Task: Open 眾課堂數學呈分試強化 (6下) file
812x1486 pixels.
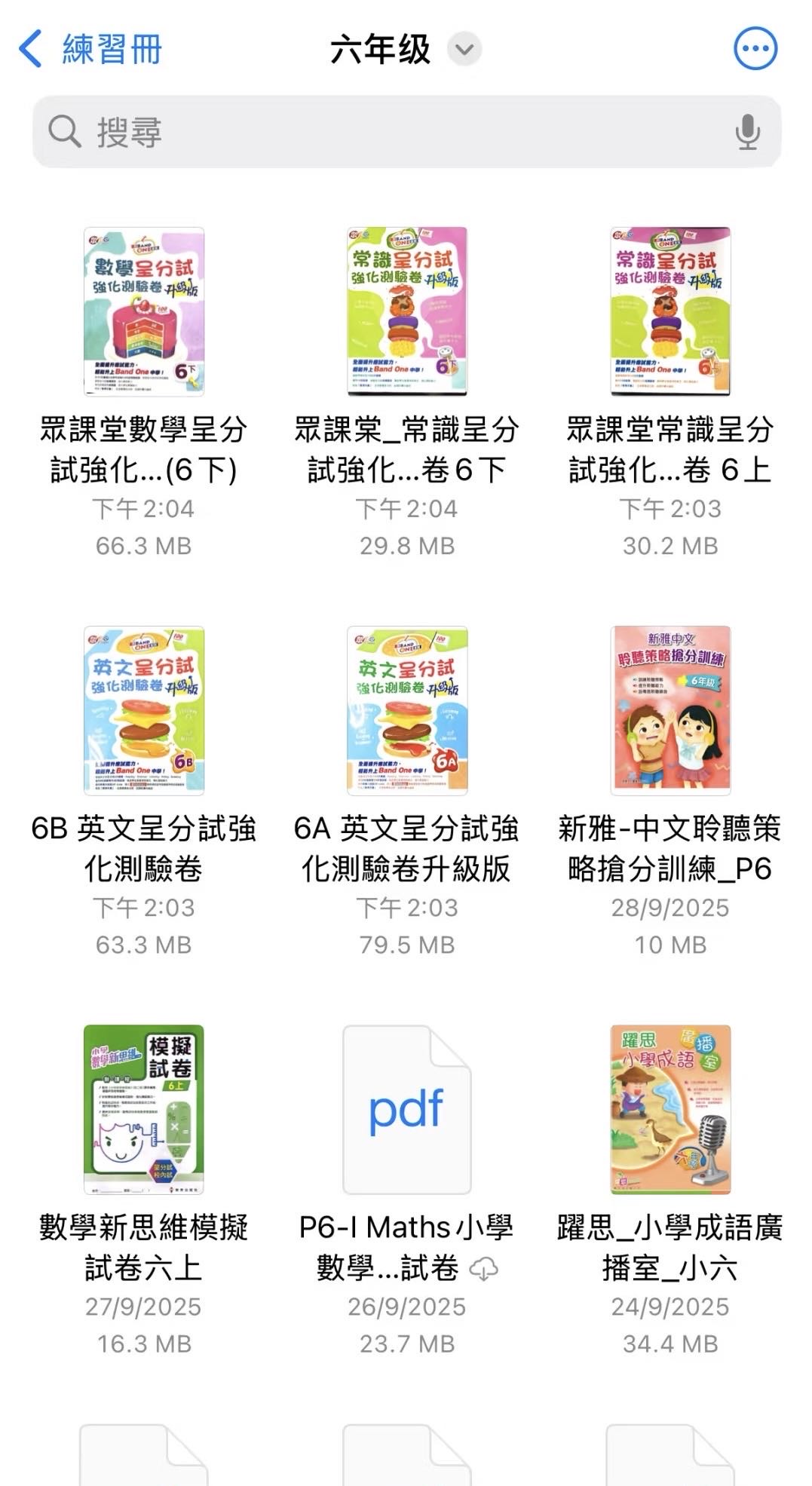Action: click(143, 311)
